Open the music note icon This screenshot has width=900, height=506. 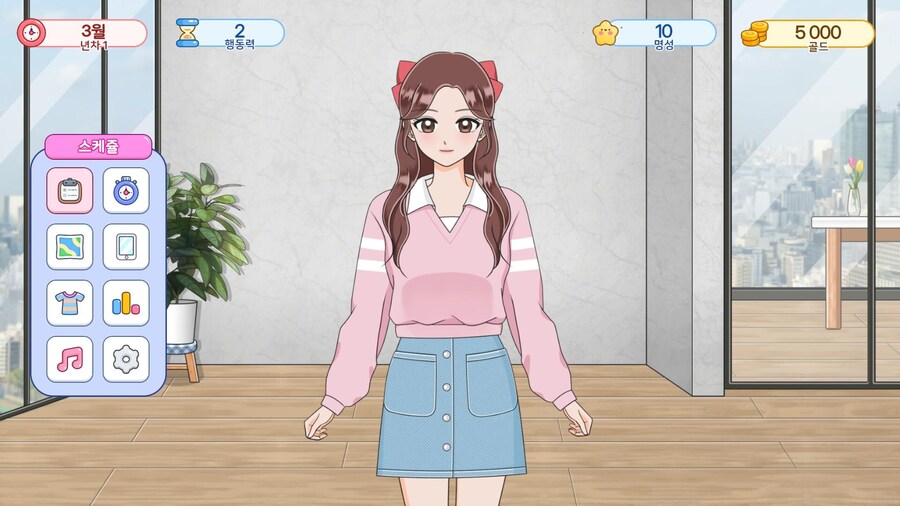point(70,359)
